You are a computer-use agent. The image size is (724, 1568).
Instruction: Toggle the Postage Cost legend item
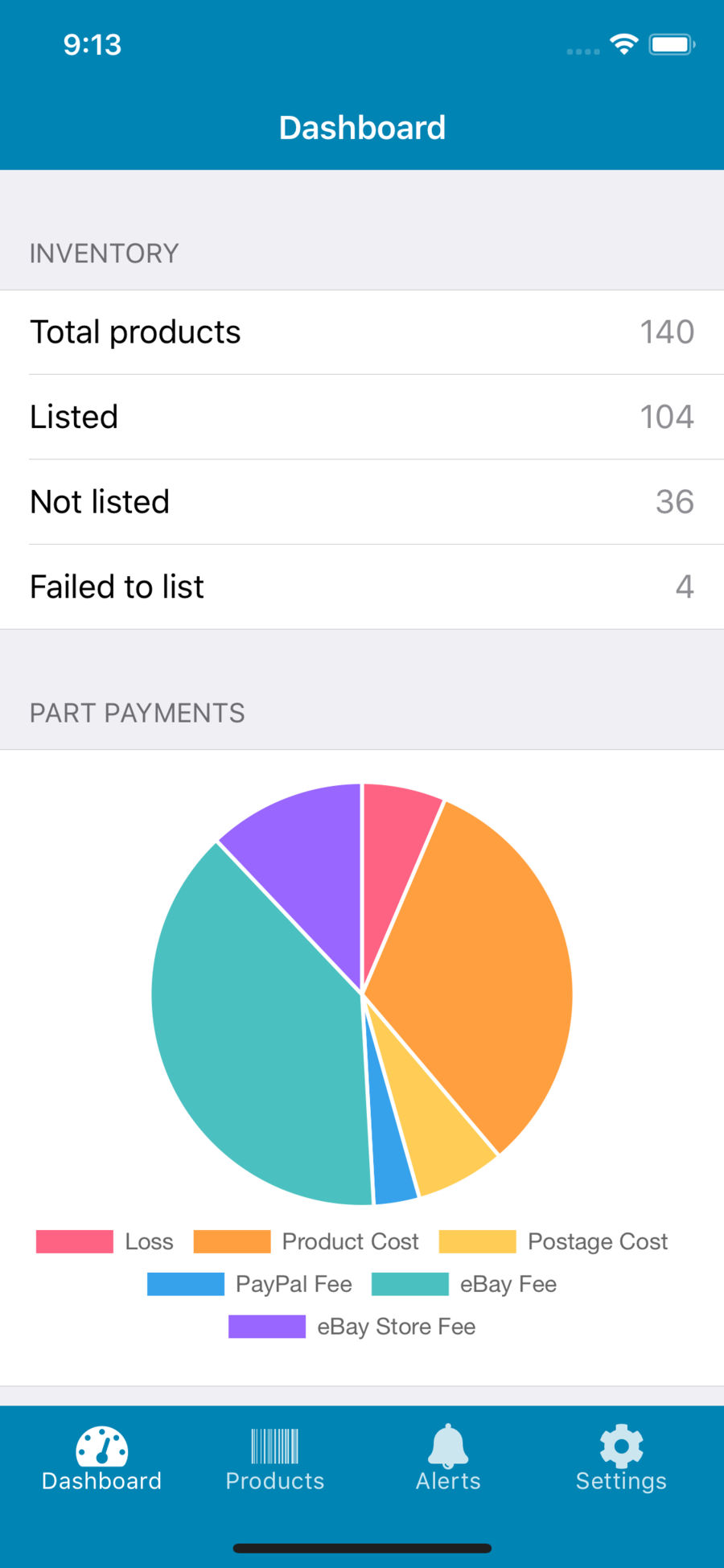coord(553,1241)
